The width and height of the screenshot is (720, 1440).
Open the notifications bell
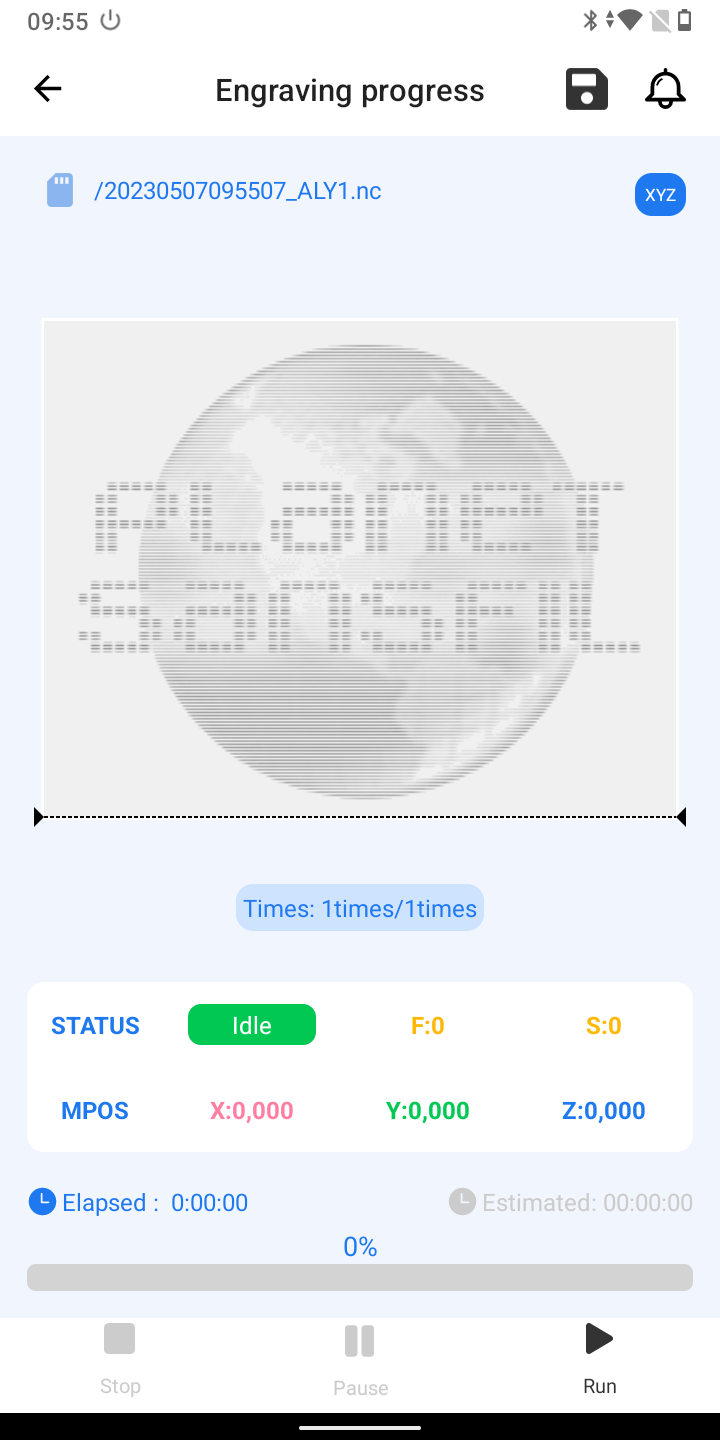point(665,90)
